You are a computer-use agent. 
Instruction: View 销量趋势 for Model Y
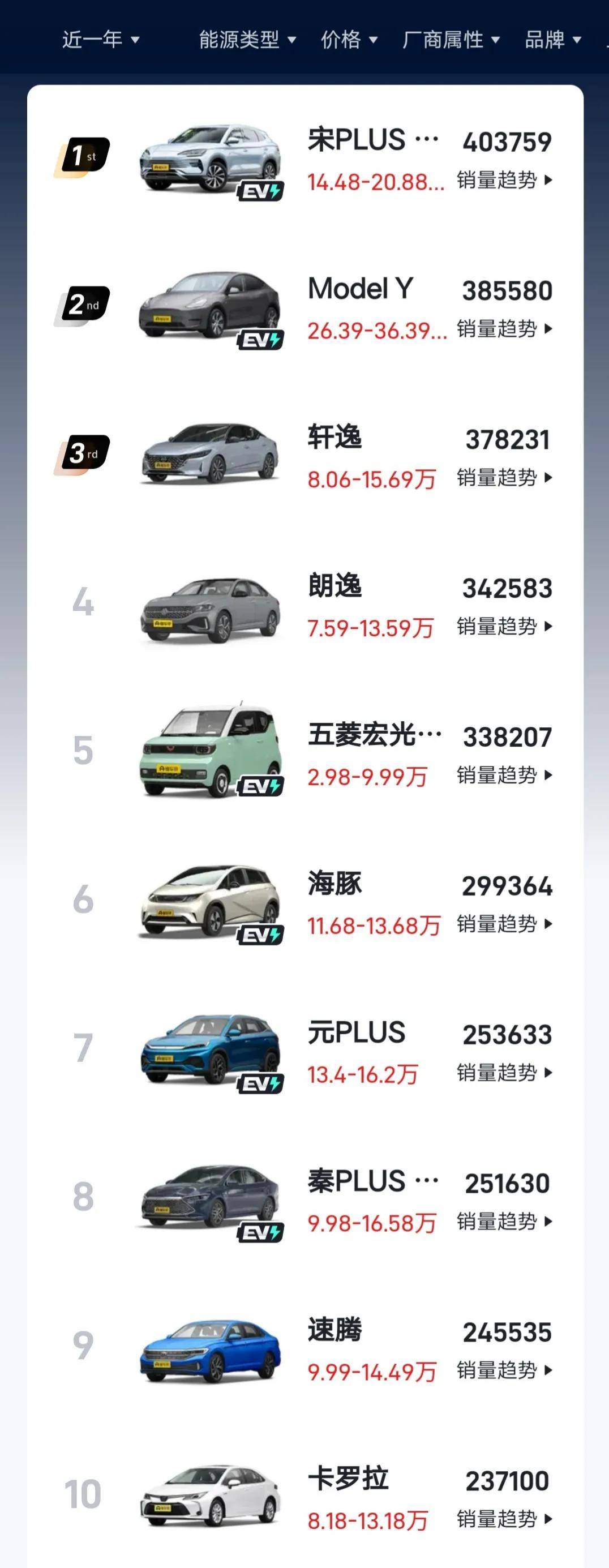[x=504, y=329]
